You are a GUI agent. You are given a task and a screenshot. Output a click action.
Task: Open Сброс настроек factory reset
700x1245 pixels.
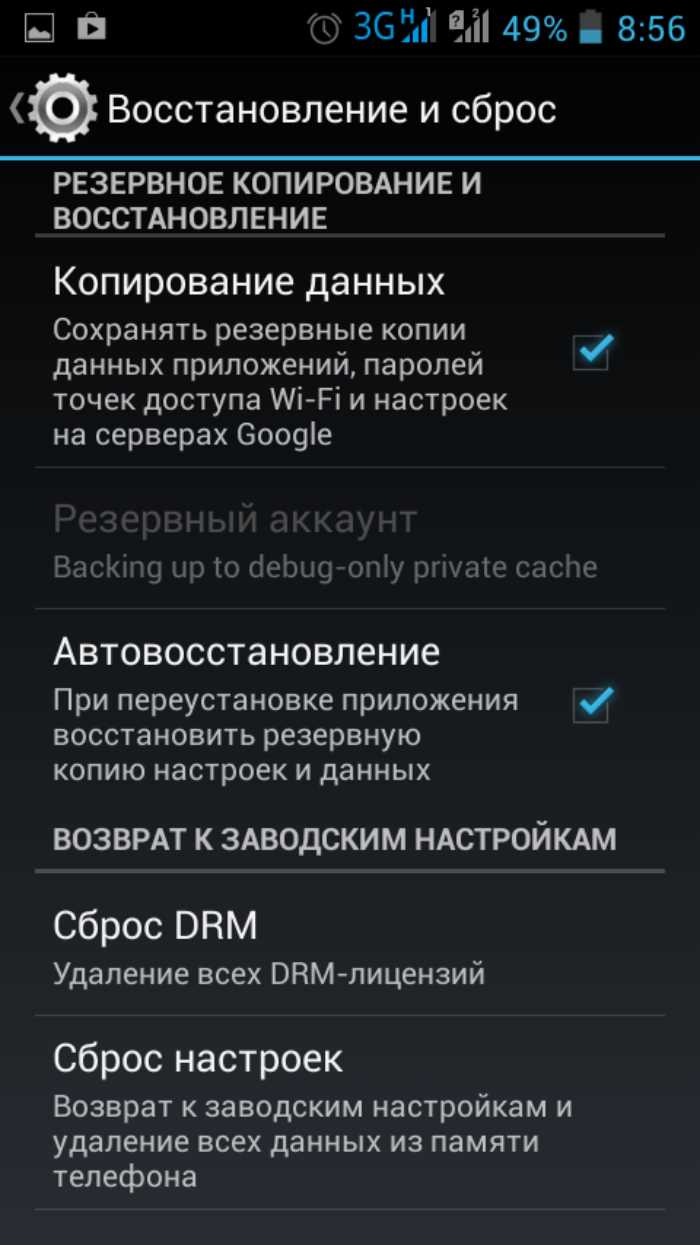[x=349, y=1112]
